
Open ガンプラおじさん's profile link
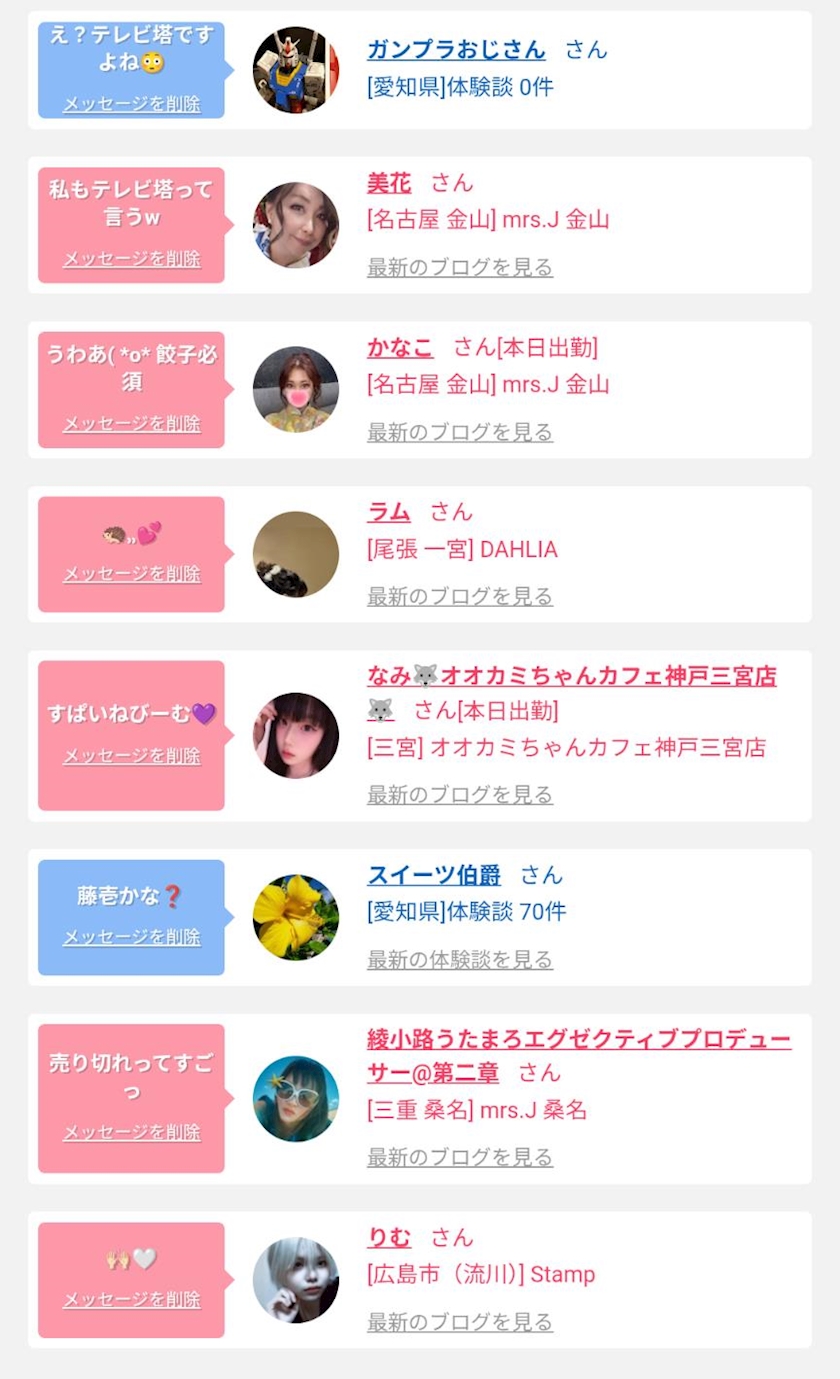pyautogui.click(x=456, y=49)
